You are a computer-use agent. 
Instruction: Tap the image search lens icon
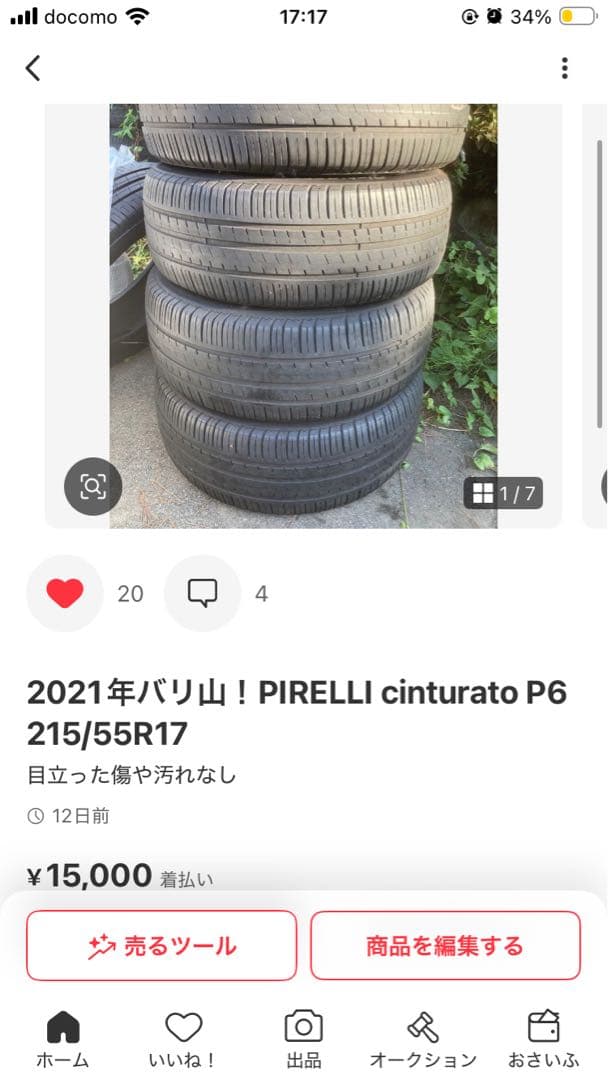click(x=93, y=487)
